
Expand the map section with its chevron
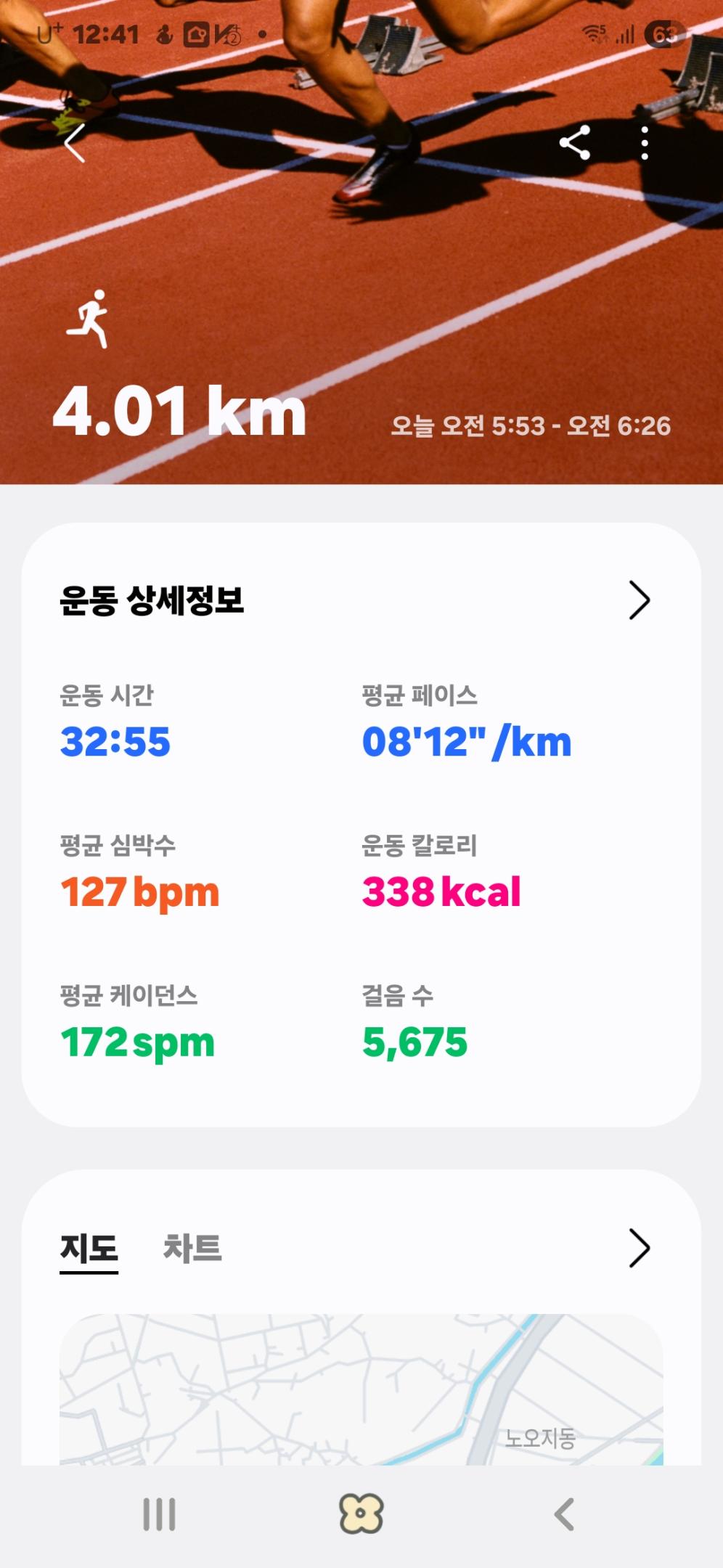coord(639,1249)
